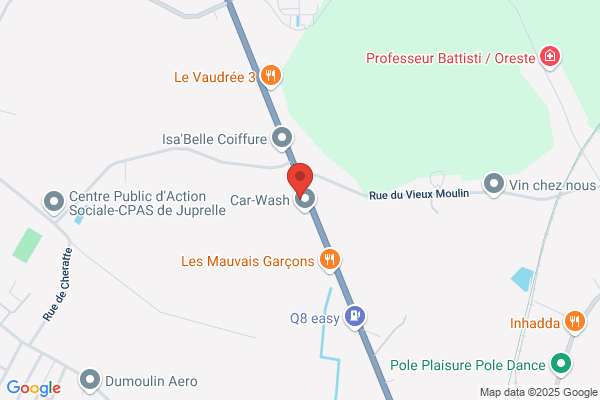
Task: Select the Professeur Battisti / Oreste place marker
Action: (548, 56)
